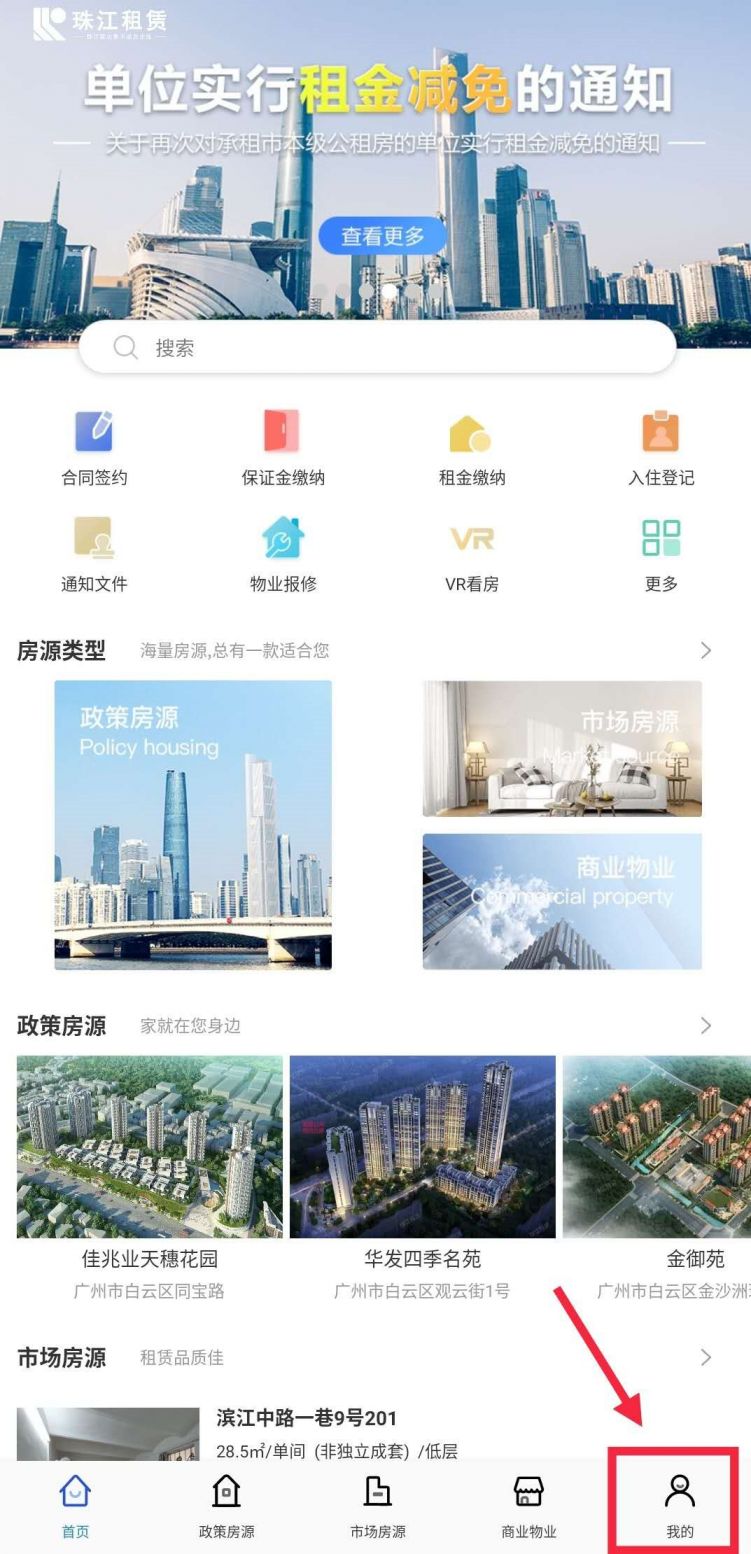
Task: Open the 市场房源 card
Action: (x=562, y=748)
